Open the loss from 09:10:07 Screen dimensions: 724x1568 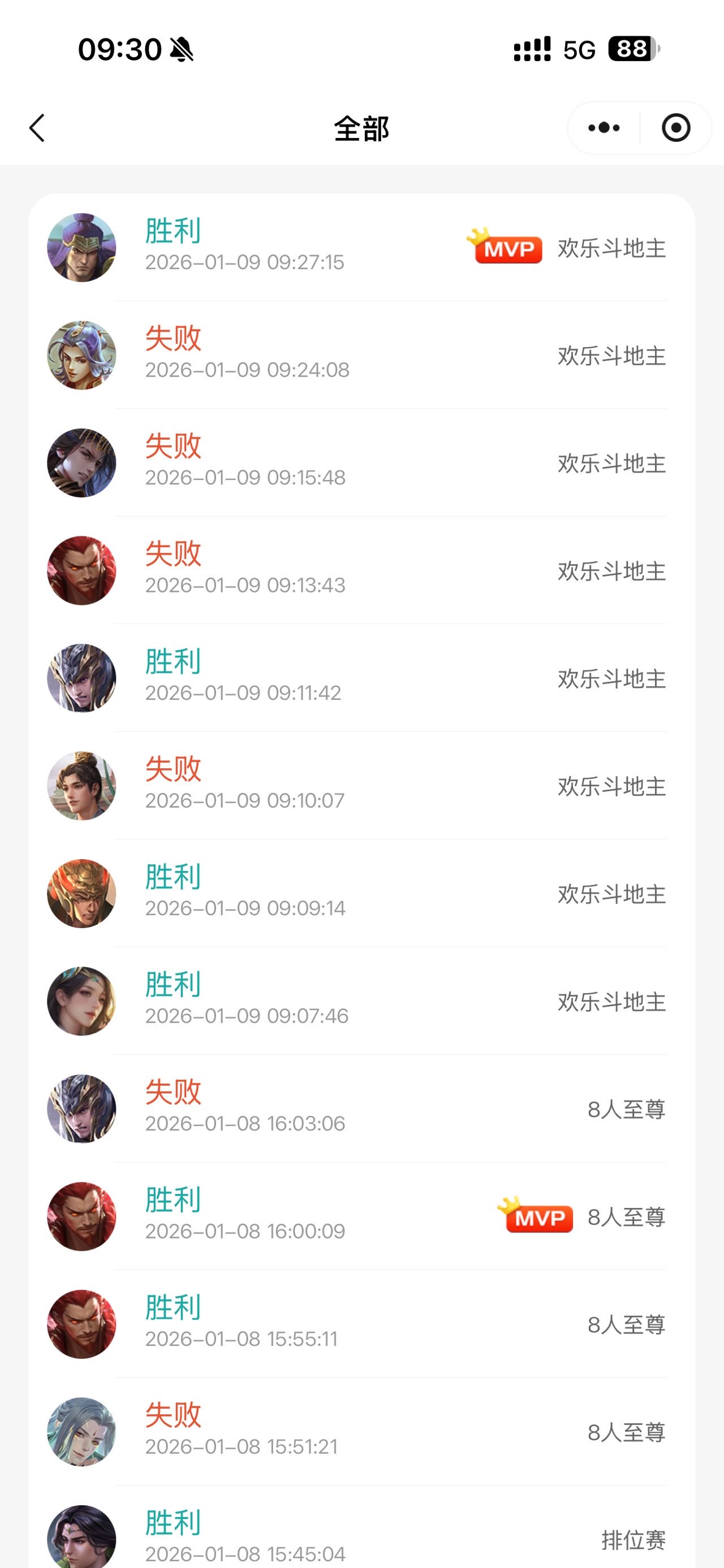click(361, 786)
